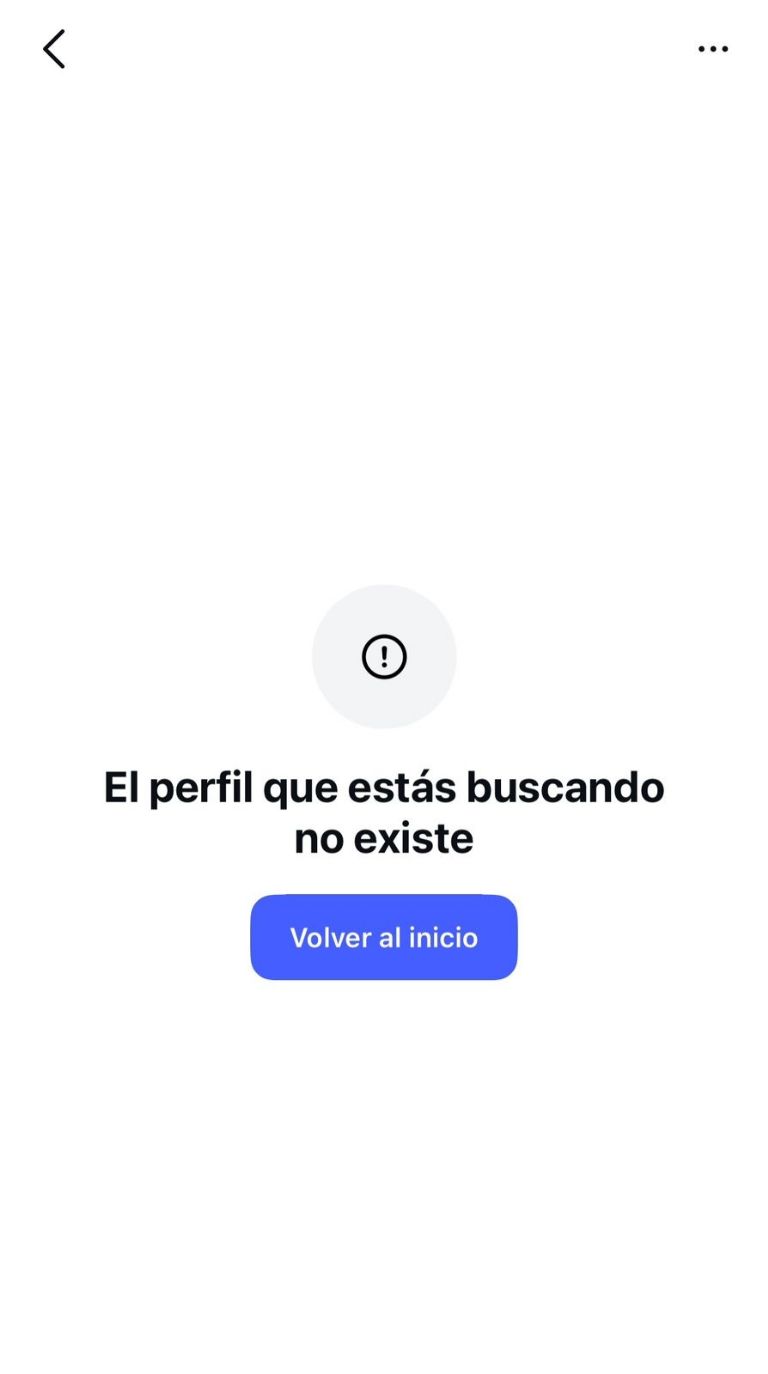The width and height of the screenshot is (768, 1374).
Task: Click the grey circle containing the warning icon
Action: point(384,656)
